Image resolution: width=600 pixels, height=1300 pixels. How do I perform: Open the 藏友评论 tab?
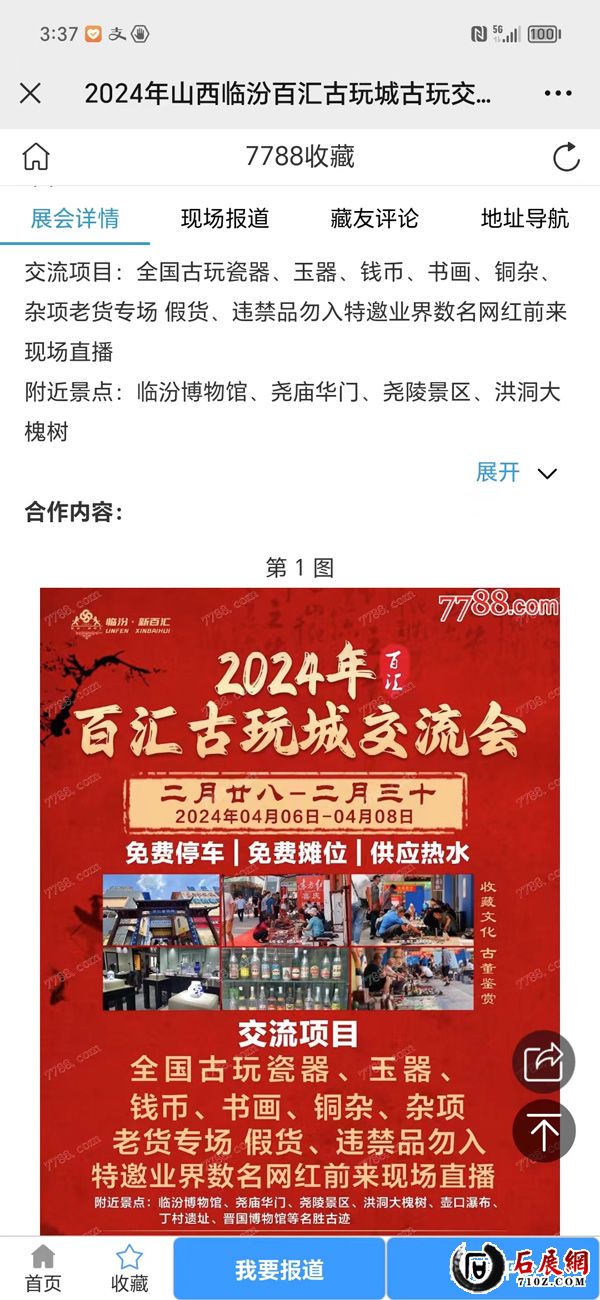pyautogui.click(x=375, y=219)
